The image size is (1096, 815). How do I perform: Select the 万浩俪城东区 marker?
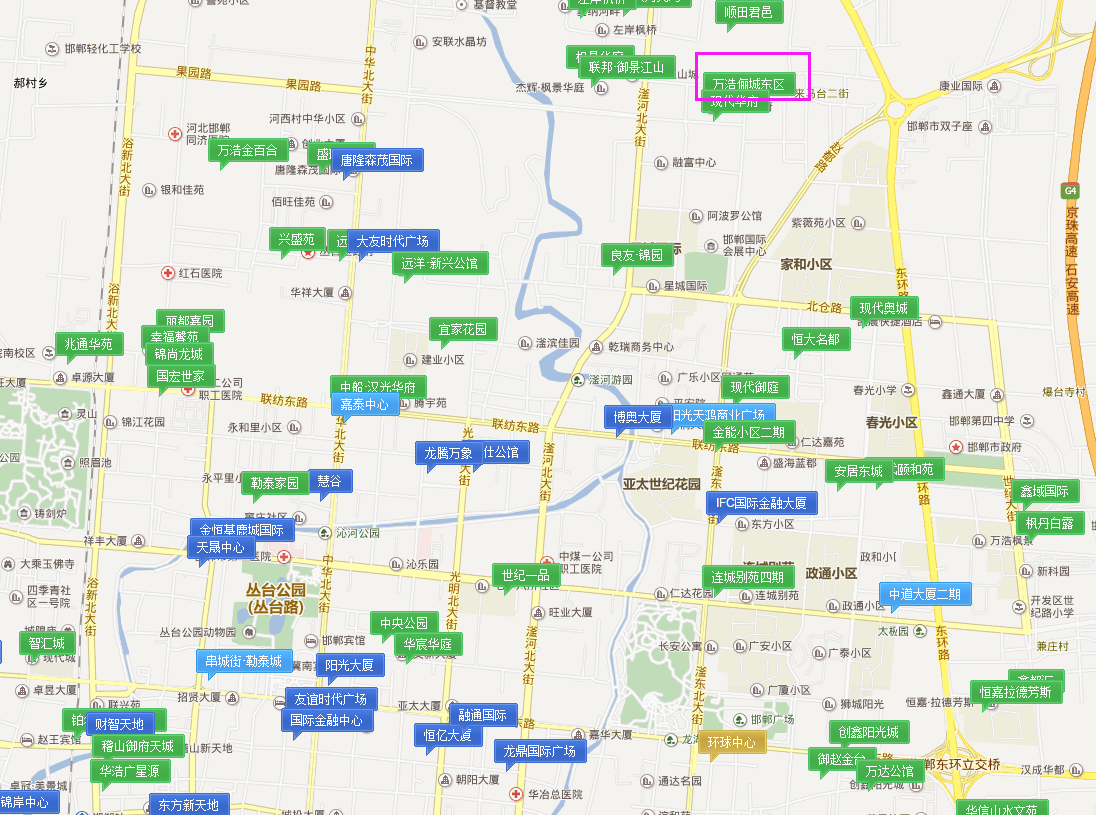(x=748, y=84)
